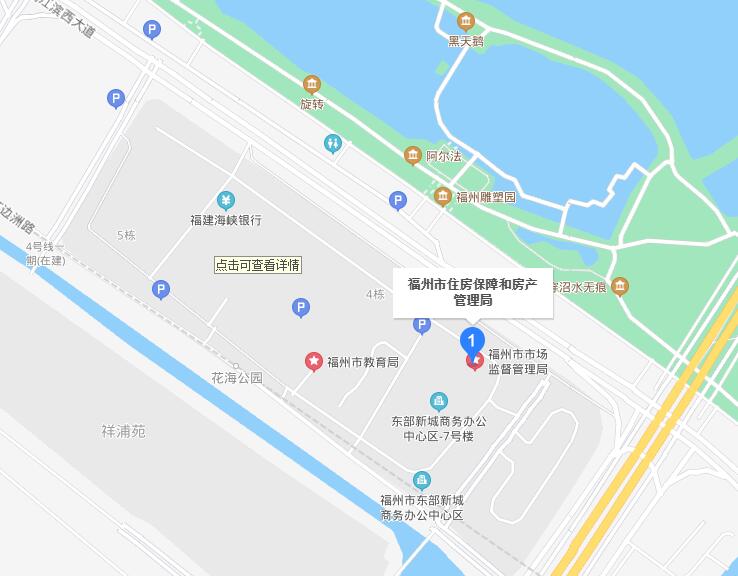Tap the 旋转 landmark marker
Image resolution: width=738 pixels, height=576 pixels.
click(312, 84)
